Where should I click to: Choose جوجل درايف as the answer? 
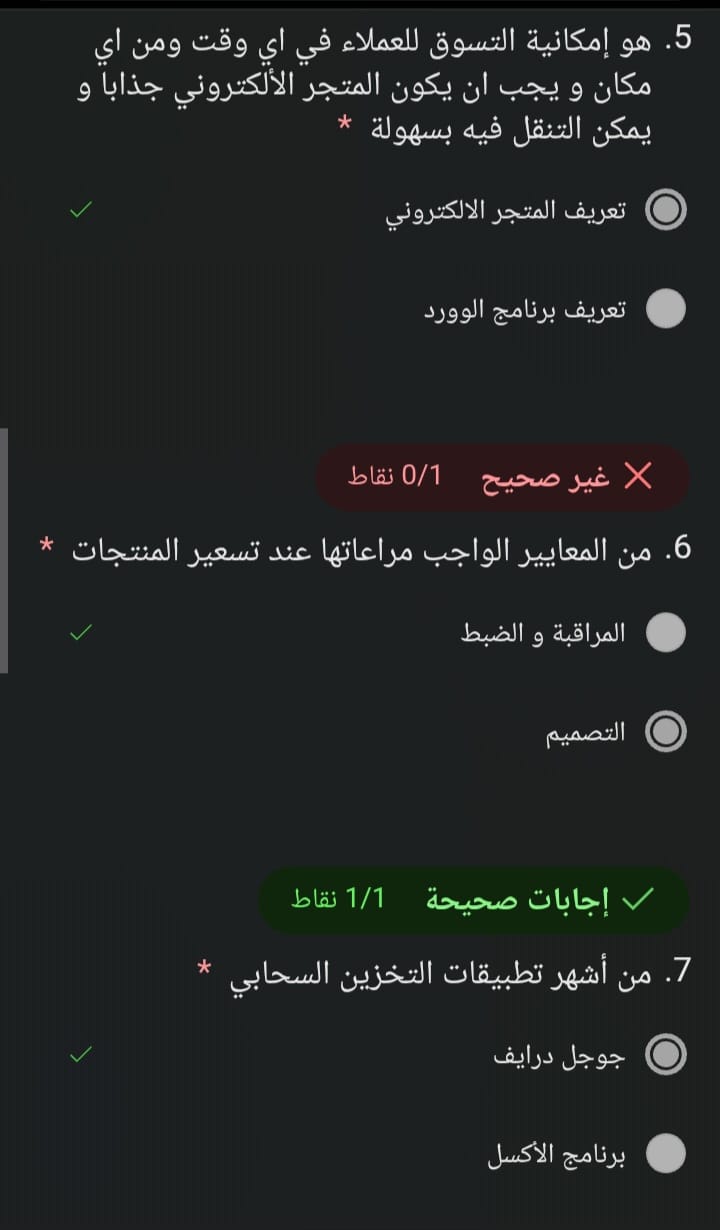[666, 1054]
